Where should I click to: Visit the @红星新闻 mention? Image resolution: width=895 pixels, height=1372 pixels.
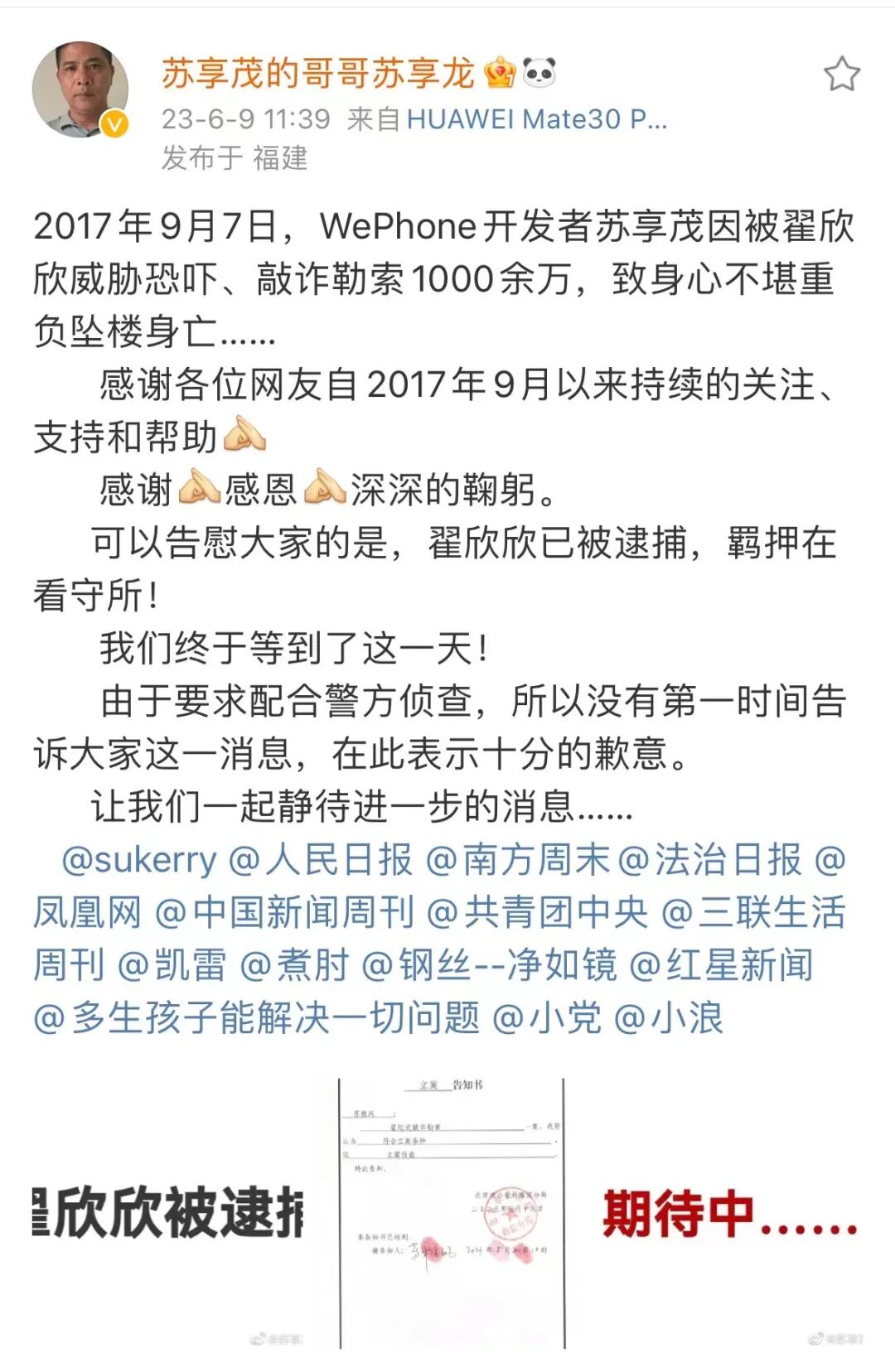click(722, 965)
